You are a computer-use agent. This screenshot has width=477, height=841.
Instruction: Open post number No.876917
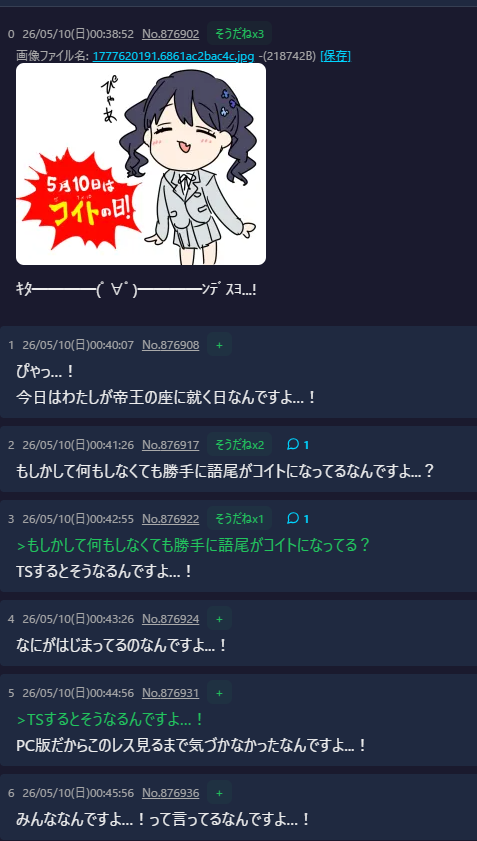pos(170,445)
